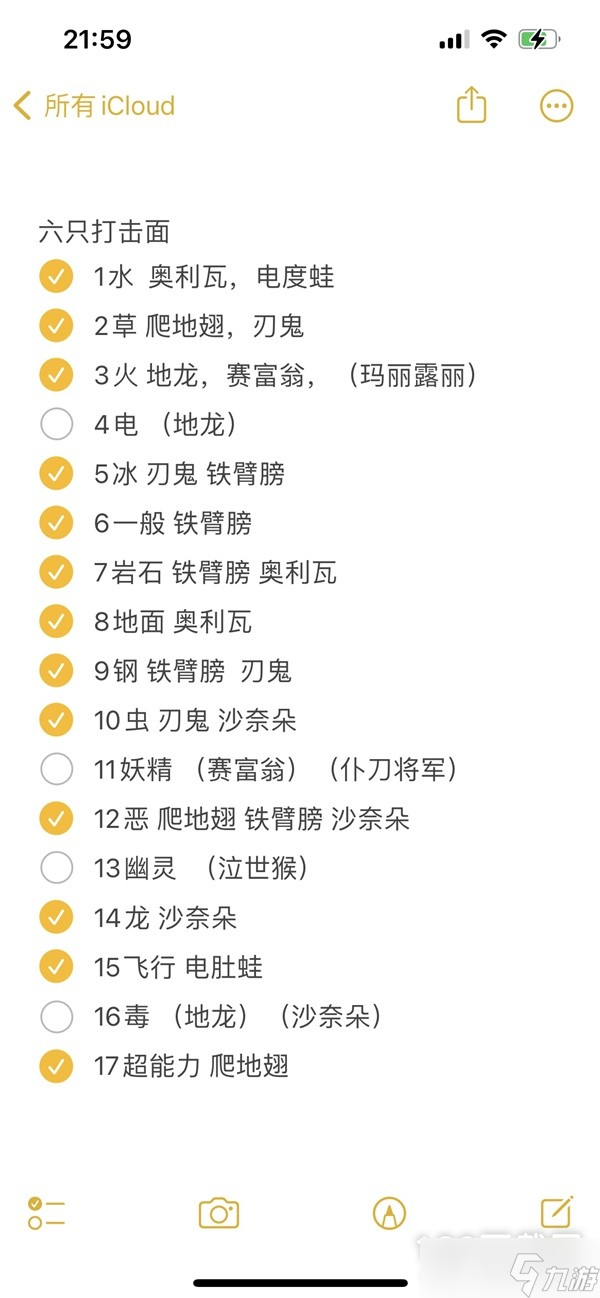Uncheck the 5冰 刃鬼 item
The width and height of the screenshot is (600, 1298).
point(56,474)
